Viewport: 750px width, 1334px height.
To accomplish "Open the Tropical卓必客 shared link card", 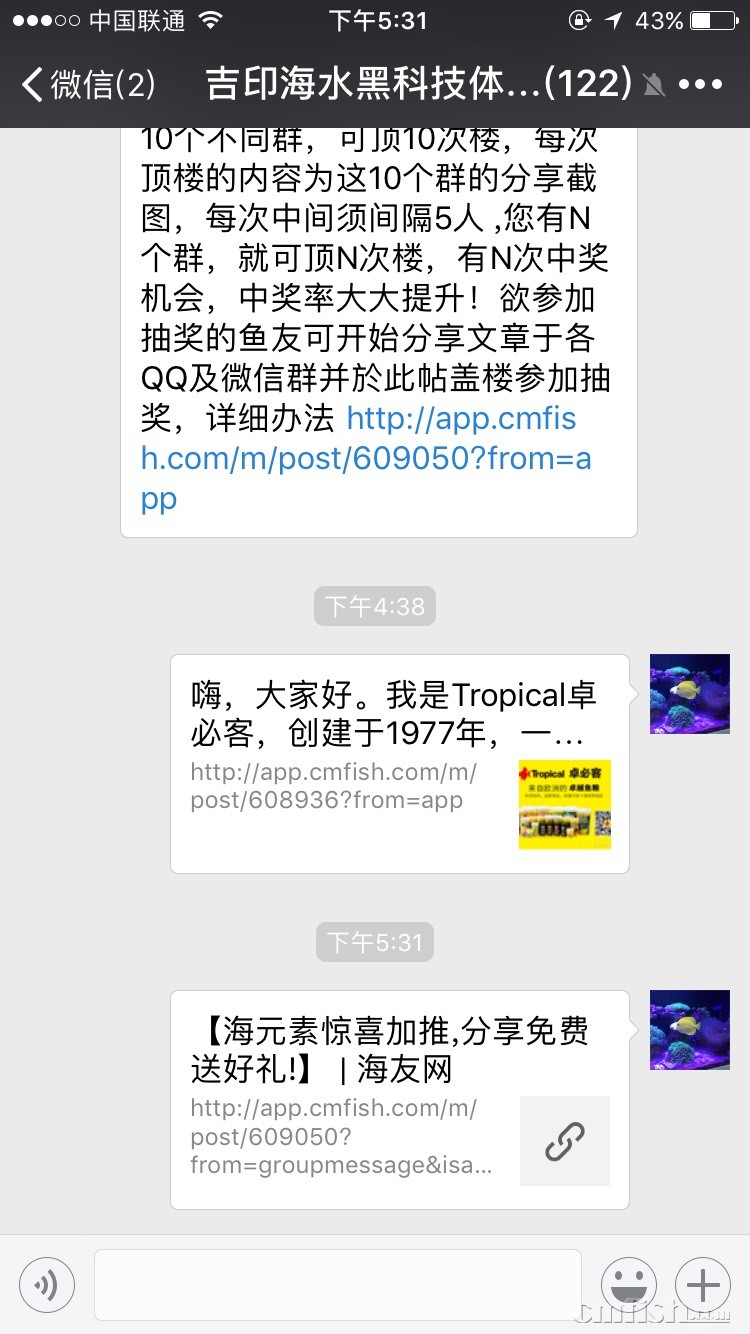I will tap(400, 763).
